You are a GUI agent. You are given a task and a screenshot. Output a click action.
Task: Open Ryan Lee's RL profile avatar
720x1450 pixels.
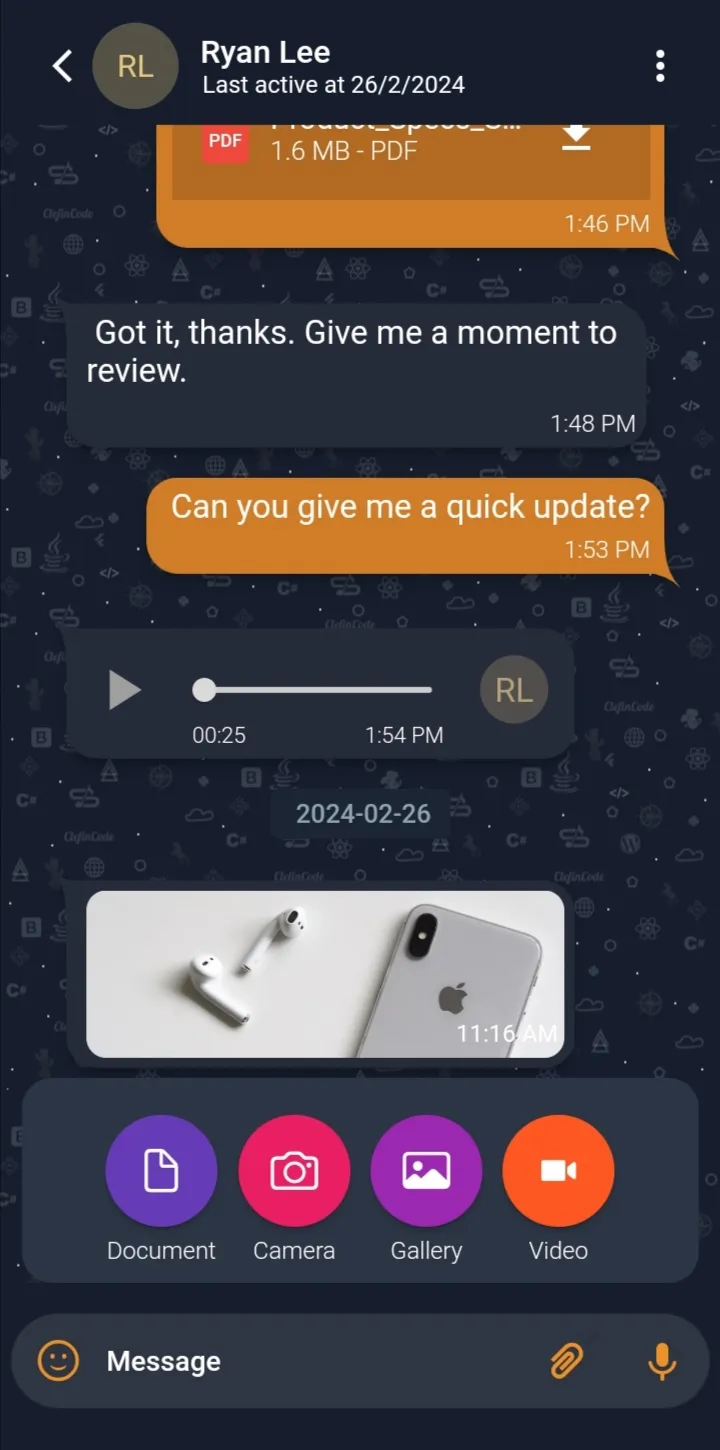click(136, 67)
